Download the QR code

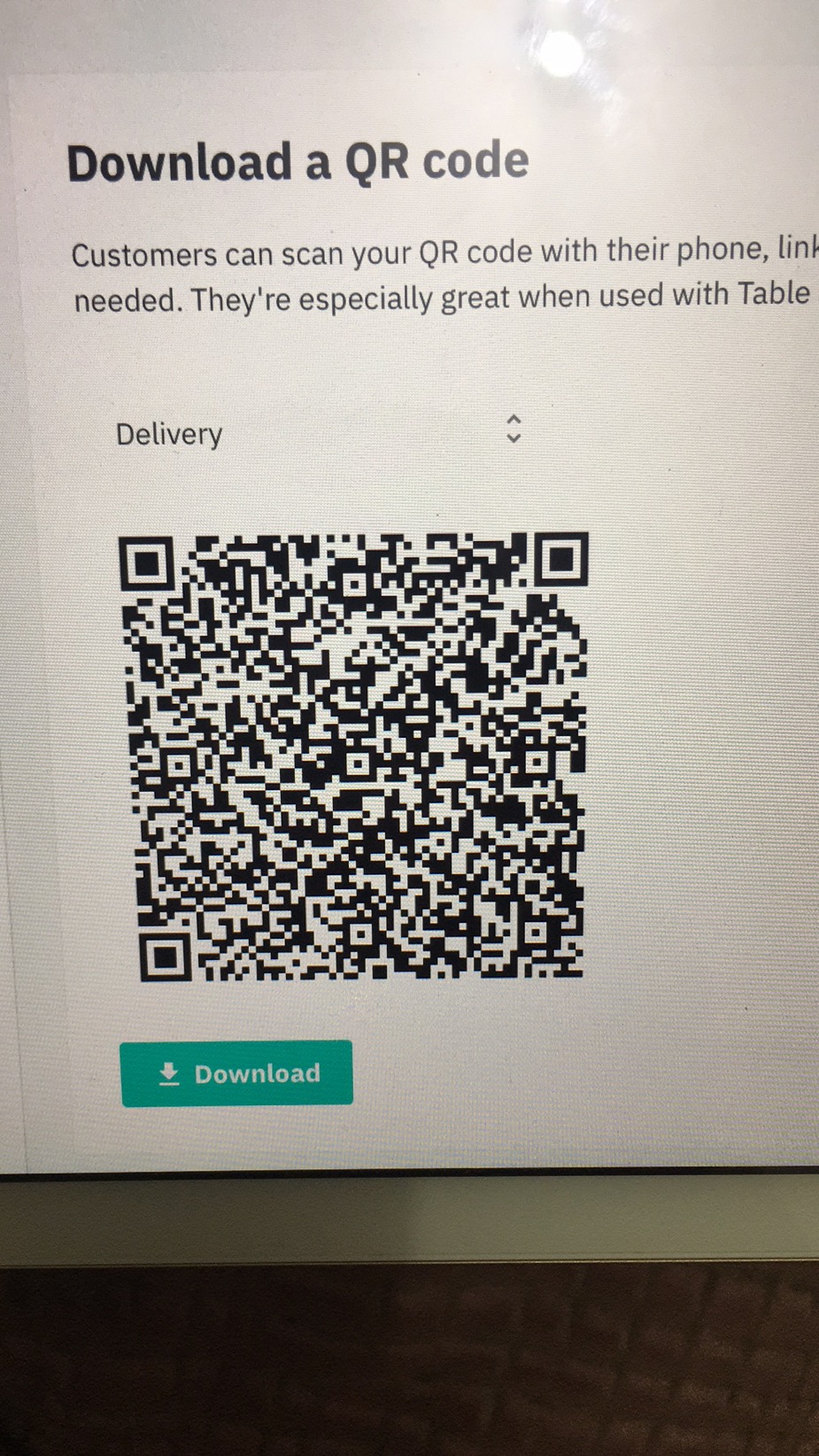coord(236,1073)
